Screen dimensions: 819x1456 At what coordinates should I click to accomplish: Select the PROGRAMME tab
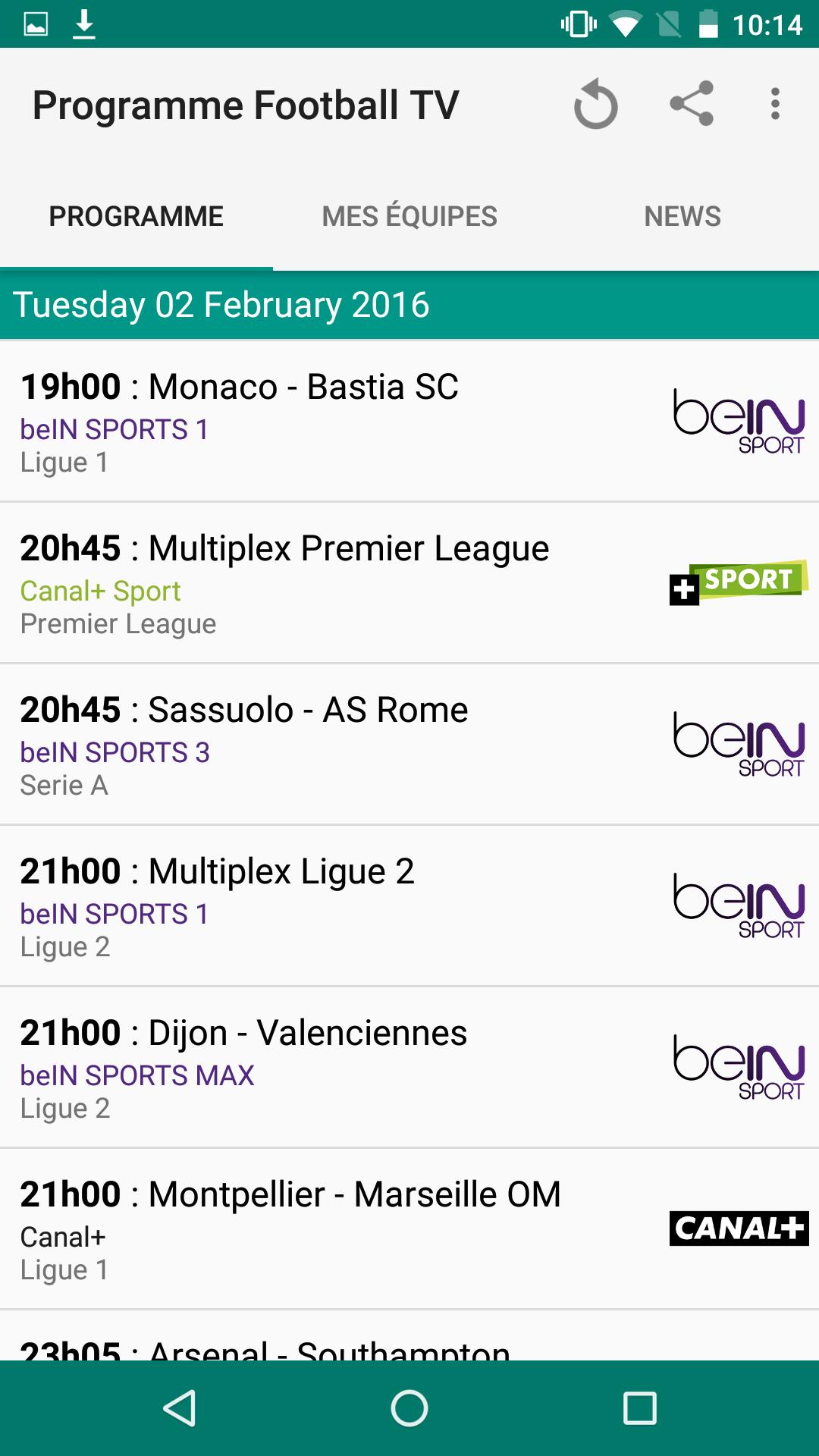(x=135, y=215)
